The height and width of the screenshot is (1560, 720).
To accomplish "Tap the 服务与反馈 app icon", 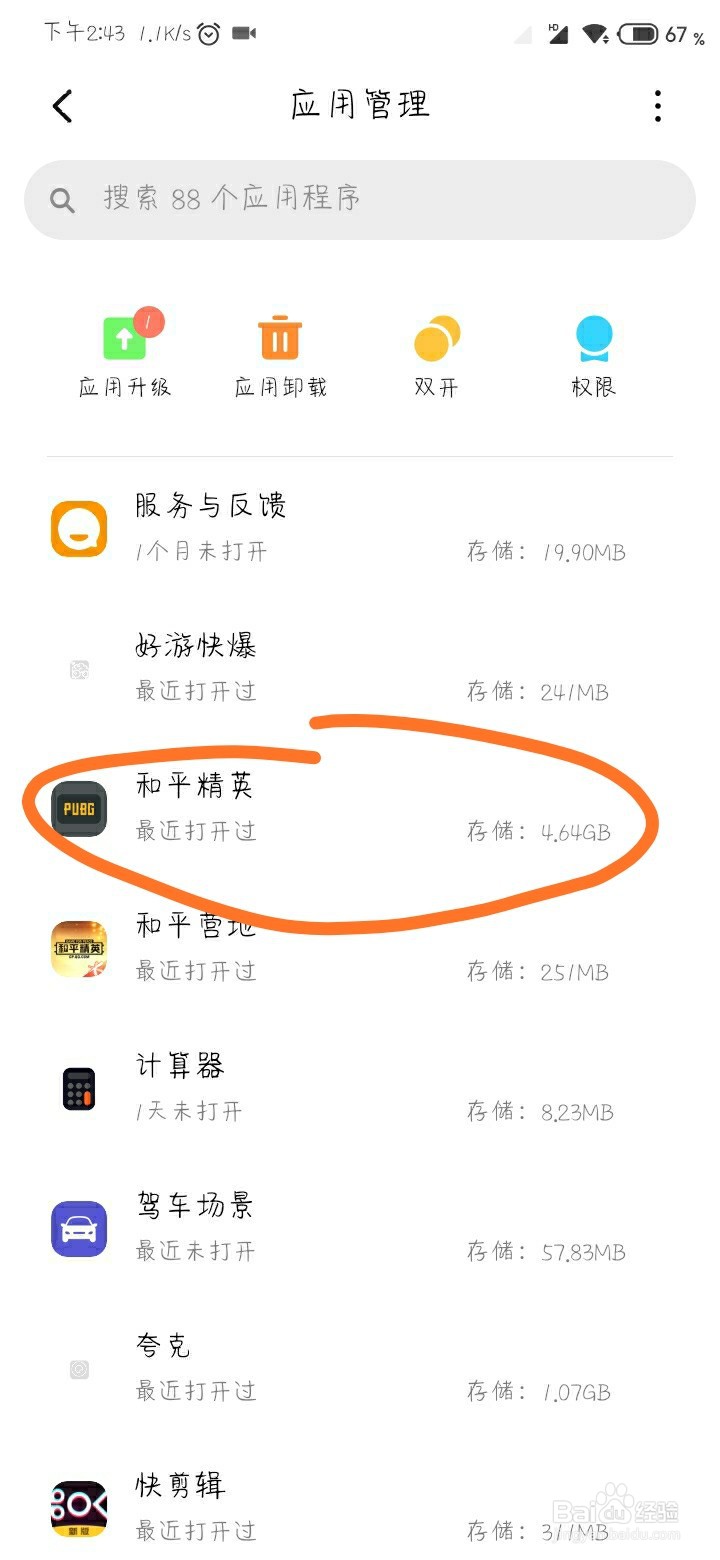I will tap(78, 527).
